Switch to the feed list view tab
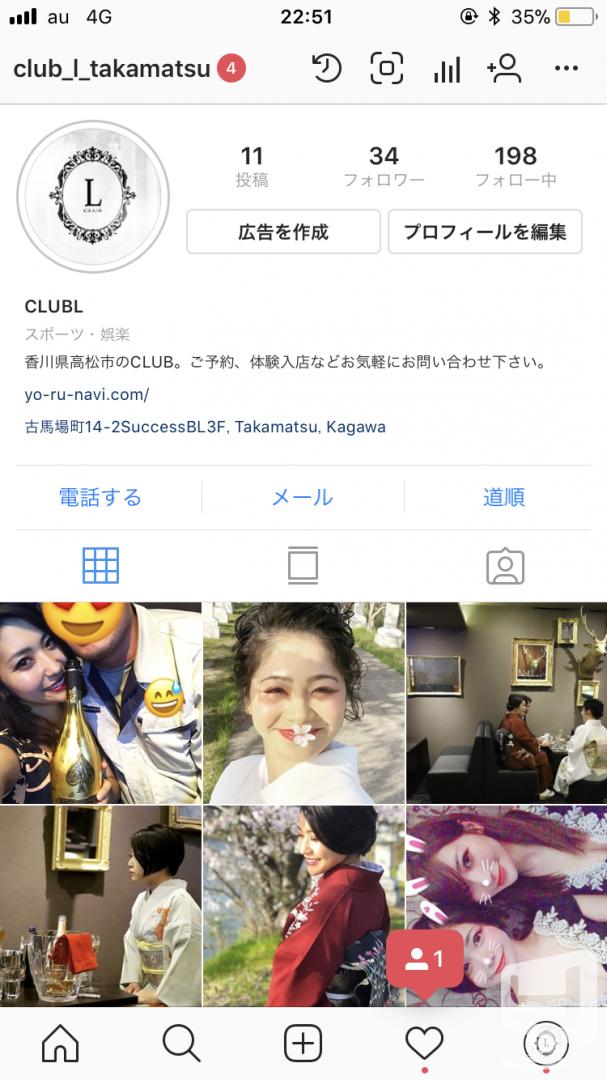607x1080 pixels. coord(303,565)
